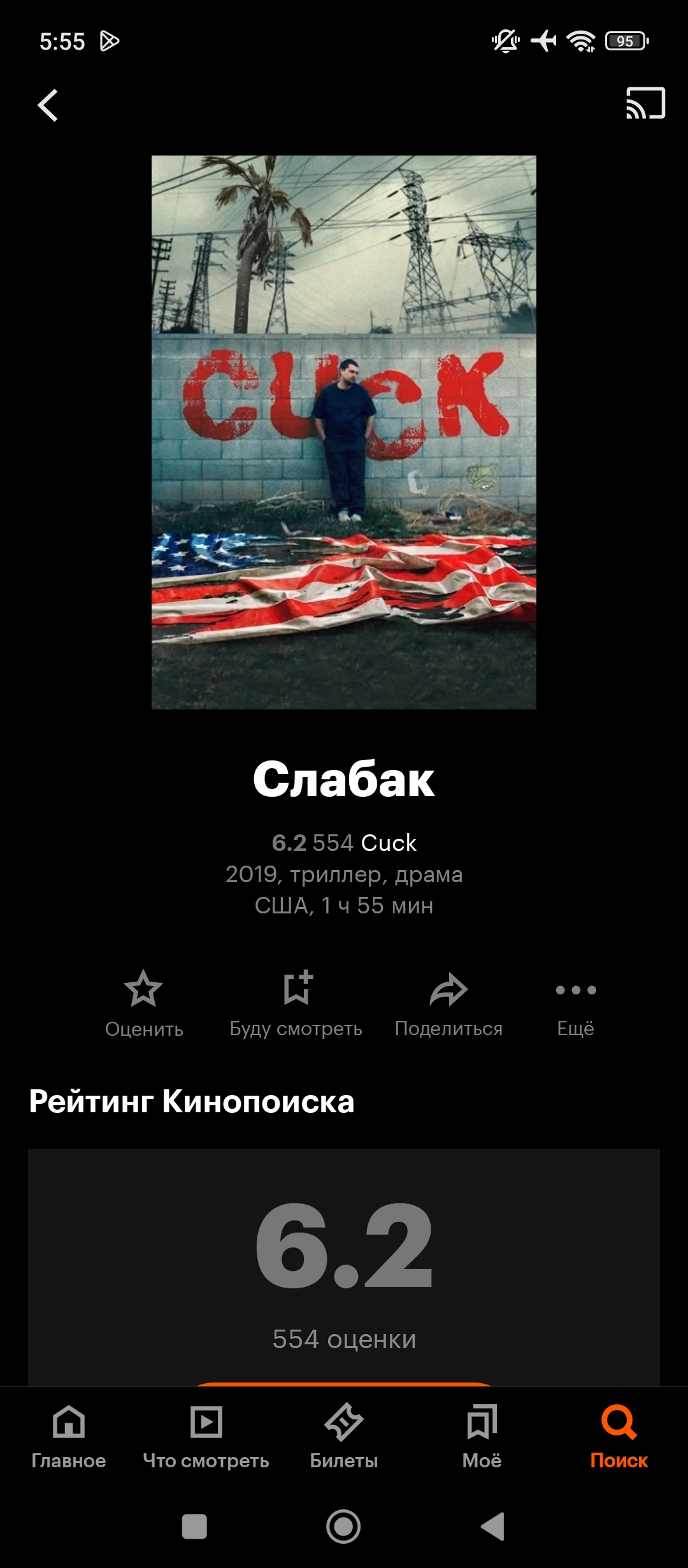Screen dimensions: 688x1568
Task: Open the Слабак movie poster
Action: 344,432
